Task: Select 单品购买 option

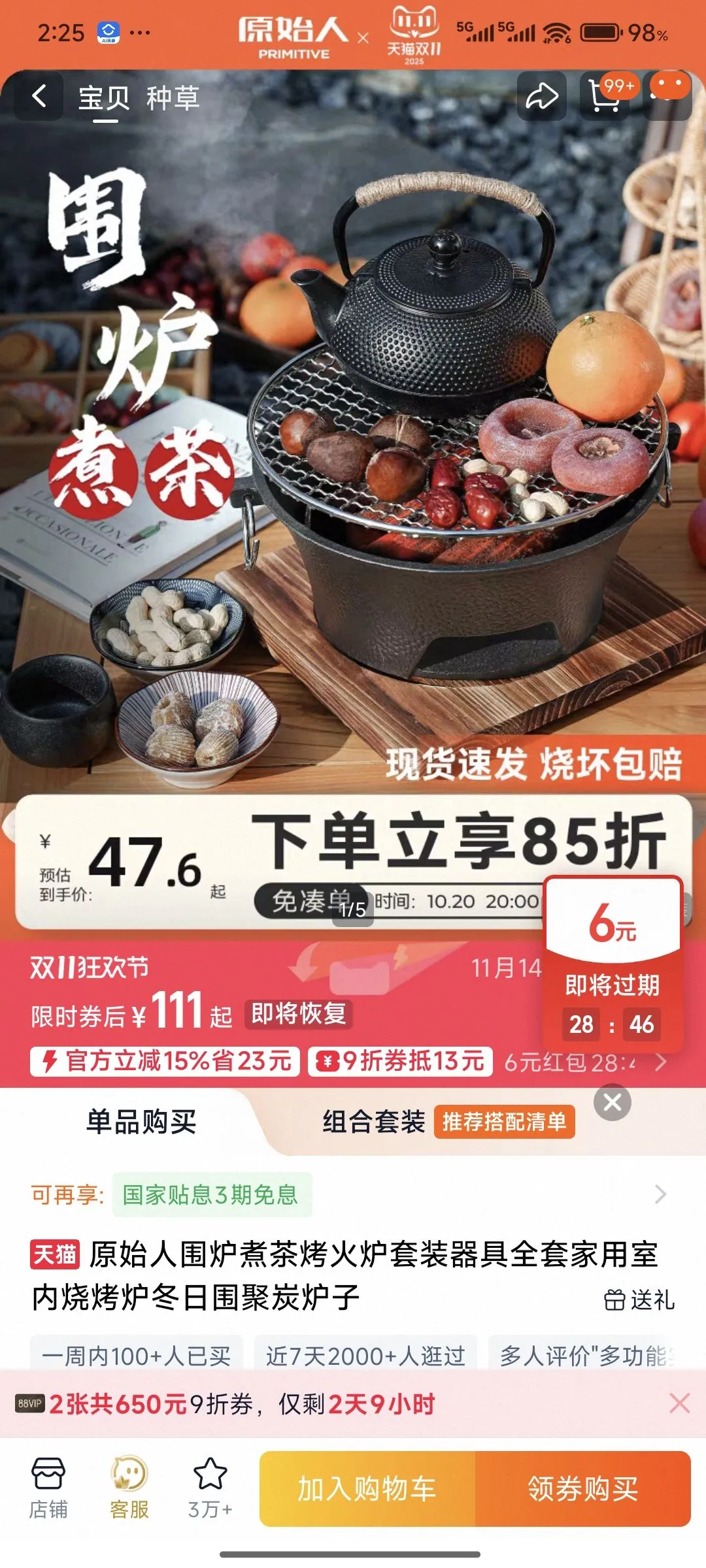Action: coord(141,1122)
